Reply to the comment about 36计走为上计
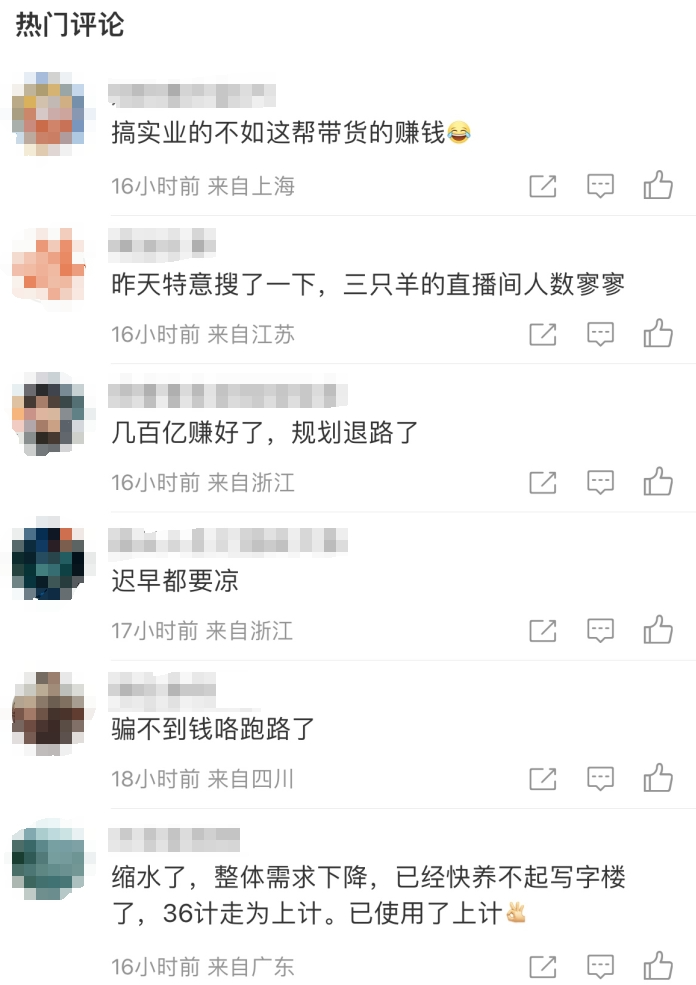This screenshot has width=696, height=985. [x=600, y=966]
